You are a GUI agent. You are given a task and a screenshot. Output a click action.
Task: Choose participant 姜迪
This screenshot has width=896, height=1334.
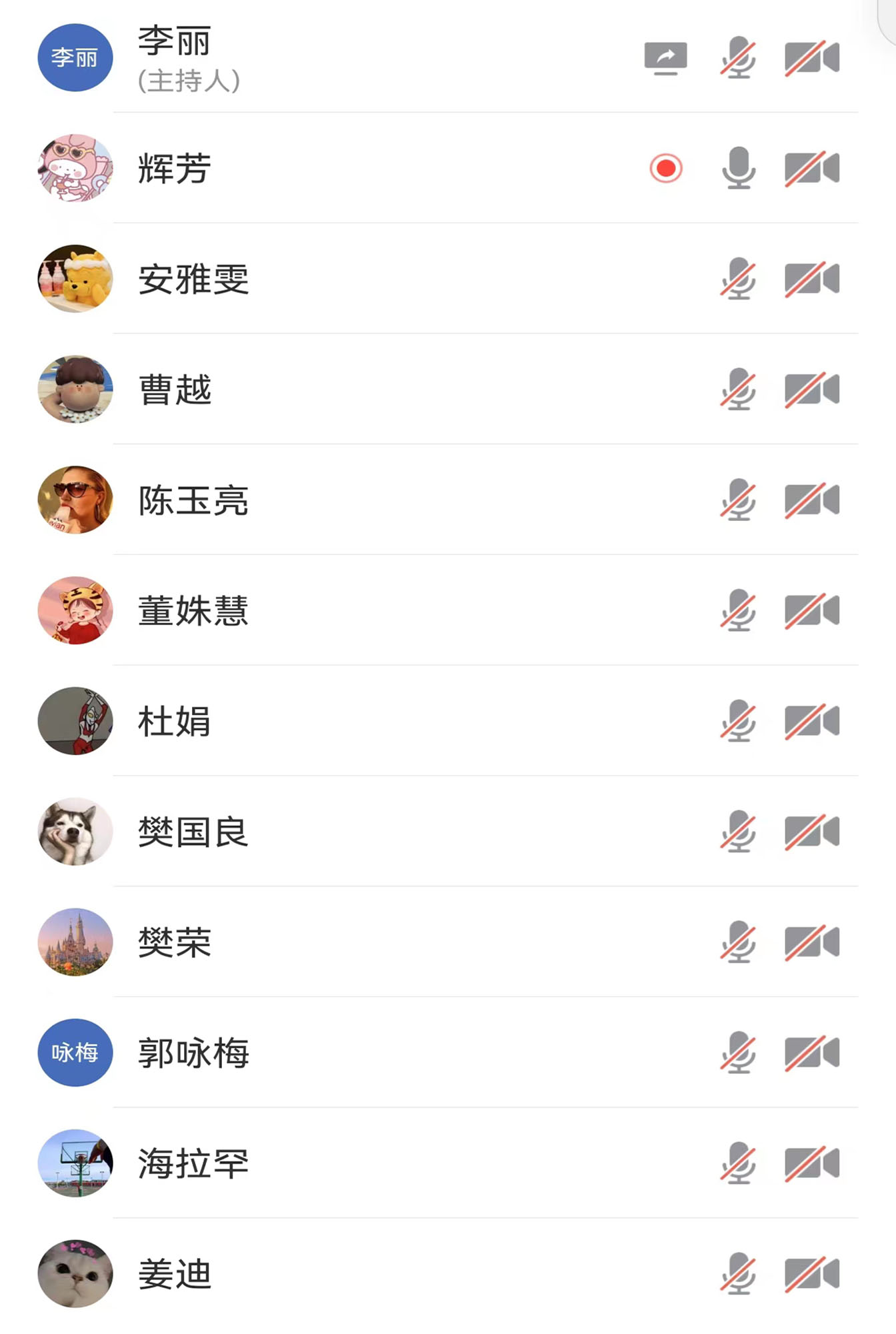pos(175,1274)
